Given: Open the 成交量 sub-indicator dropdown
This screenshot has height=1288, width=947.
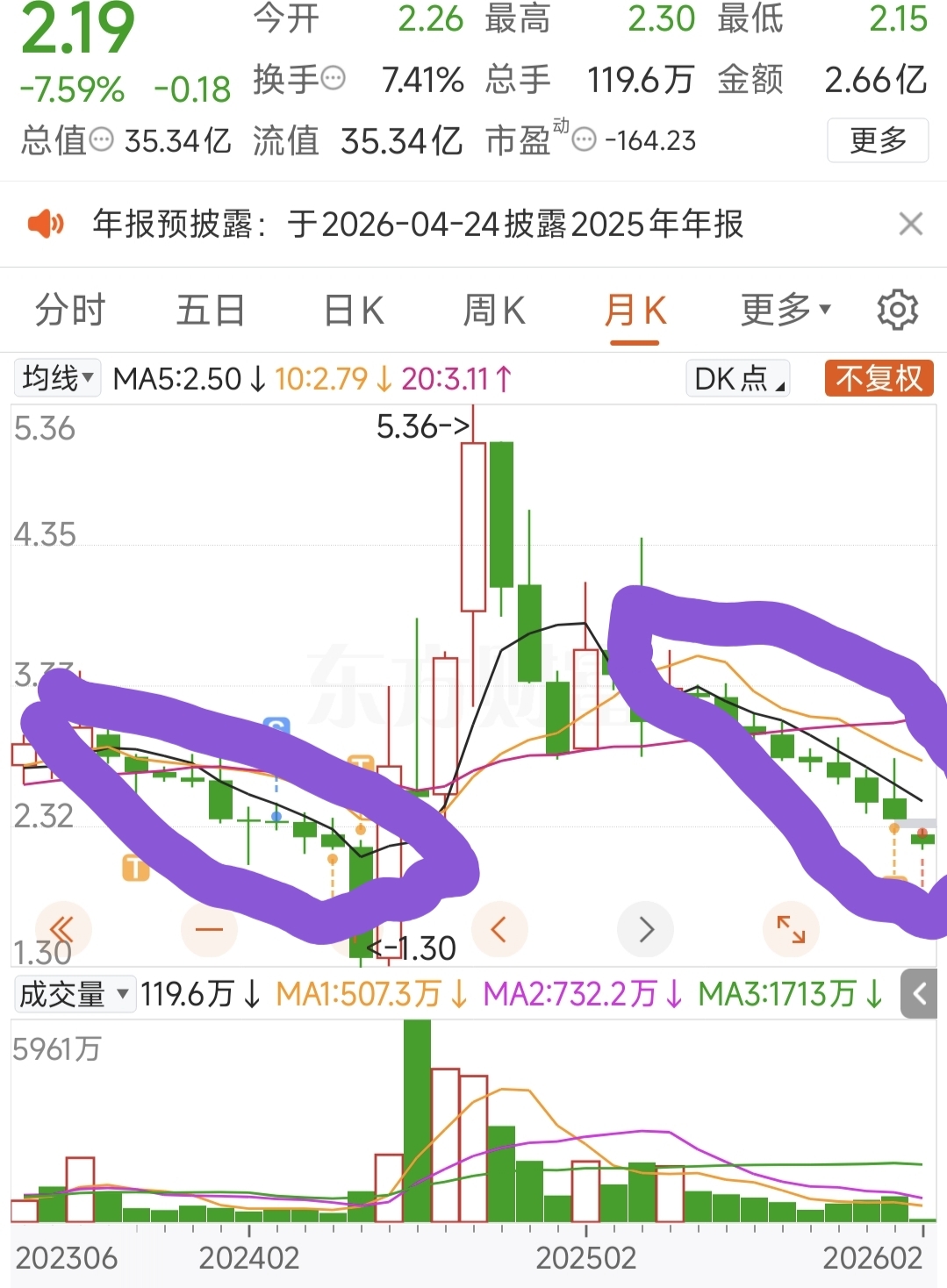Looking at the screenshot, I should pyautogui.click(x=75, y=995).
